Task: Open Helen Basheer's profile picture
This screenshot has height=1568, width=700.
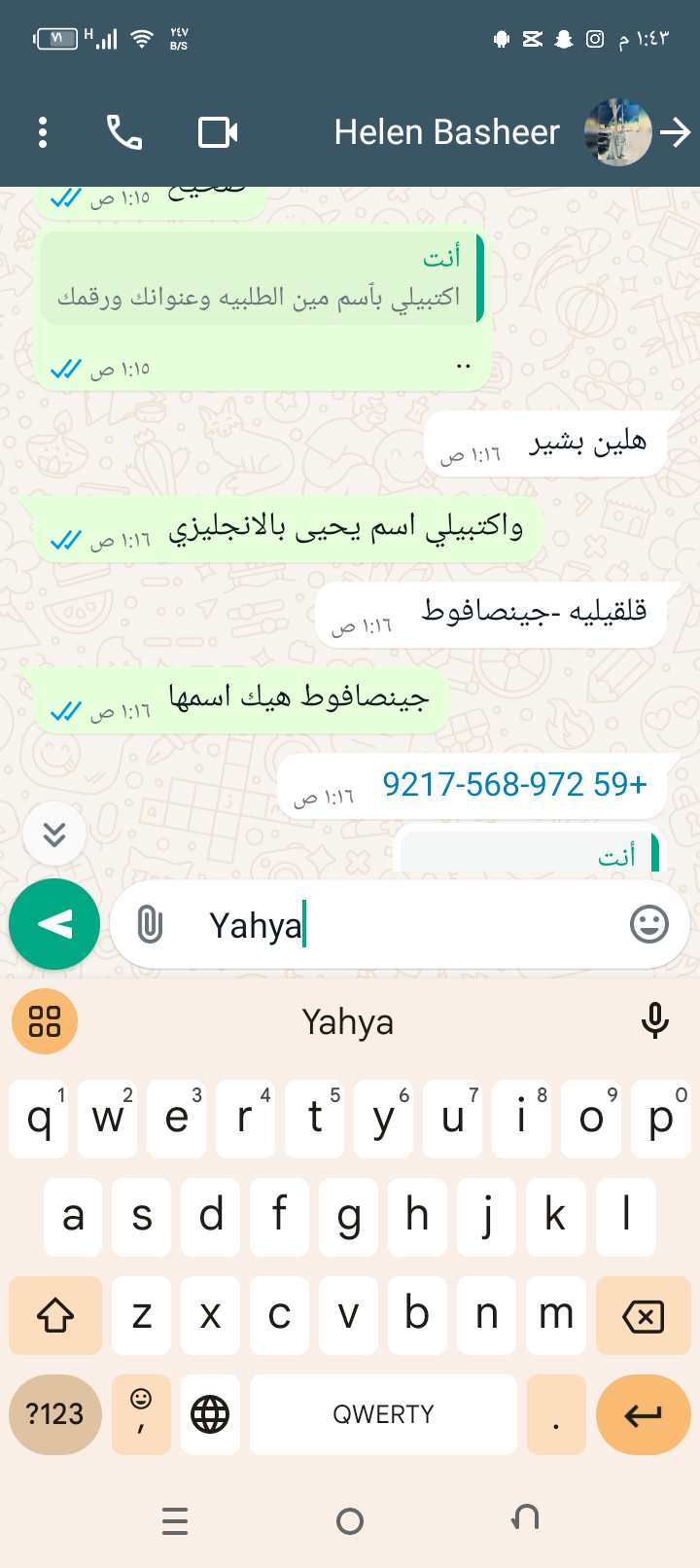Action: (x=617, y=132)
